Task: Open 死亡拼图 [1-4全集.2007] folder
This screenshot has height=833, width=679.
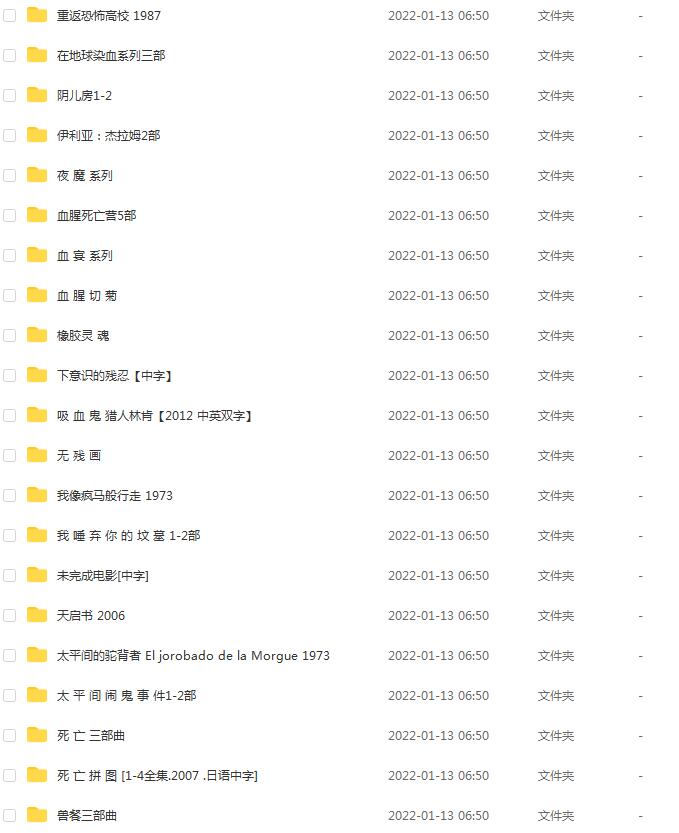Action: click(157, 776)
